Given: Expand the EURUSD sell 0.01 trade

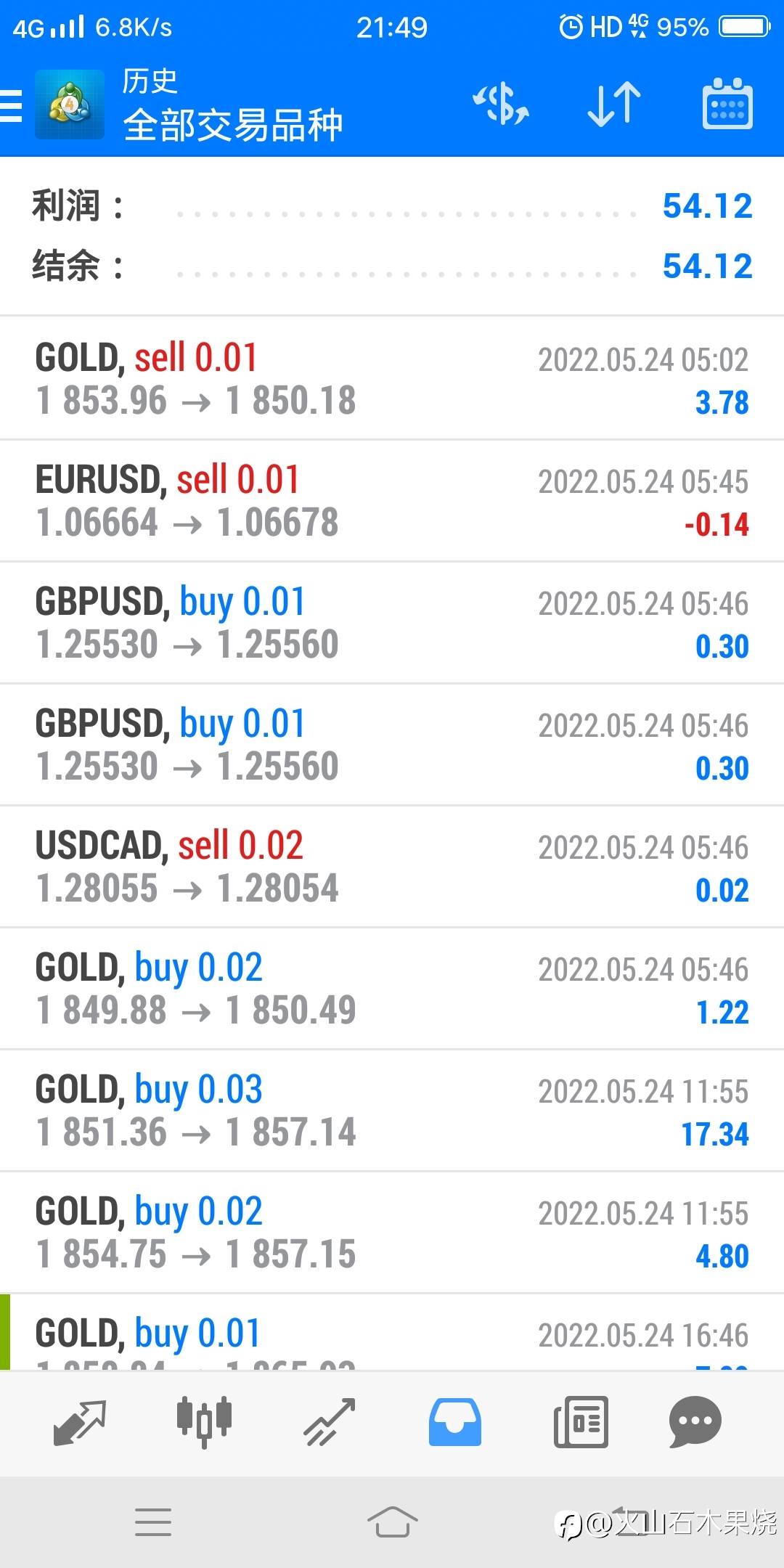Looking at the screenshot, I should point(392,500).
